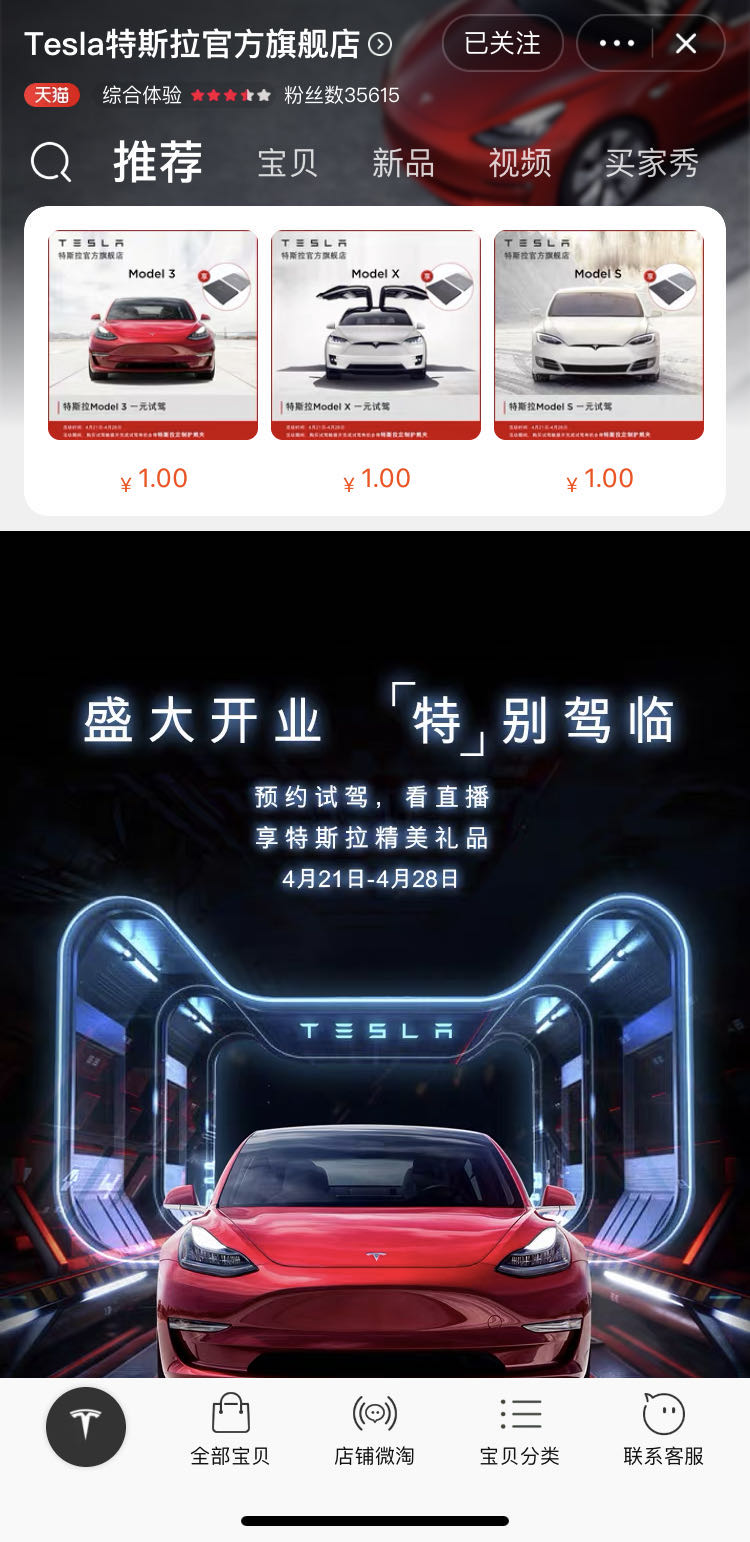The width and height of the screenshot is (750, 1542).
Task: Open 店铺微淘 store feed
Action: [x=374, y=1430]
